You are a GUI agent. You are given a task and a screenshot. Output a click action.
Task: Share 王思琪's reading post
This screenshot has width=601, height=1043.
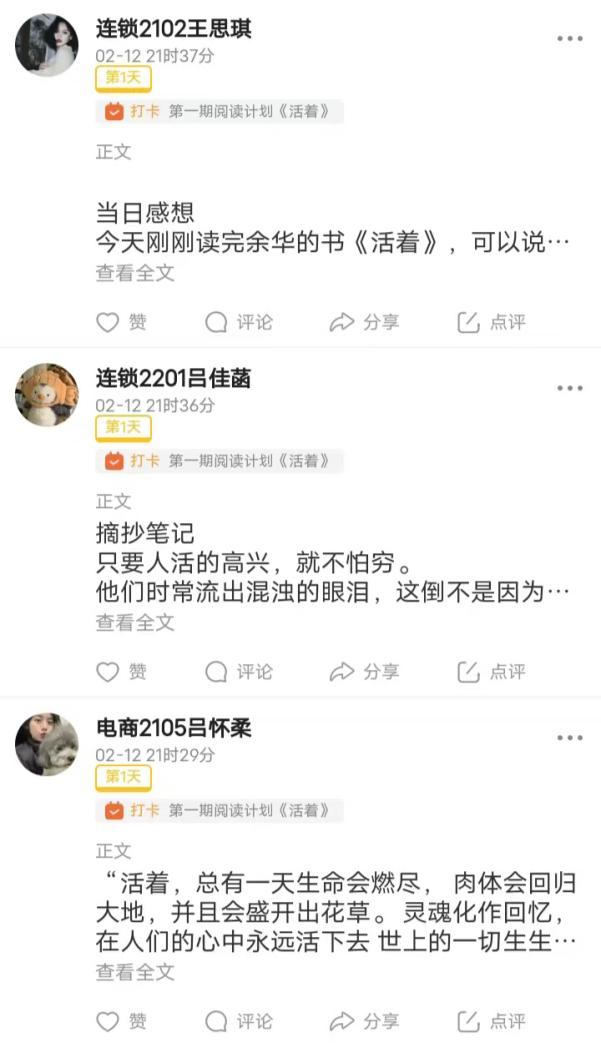364,322
